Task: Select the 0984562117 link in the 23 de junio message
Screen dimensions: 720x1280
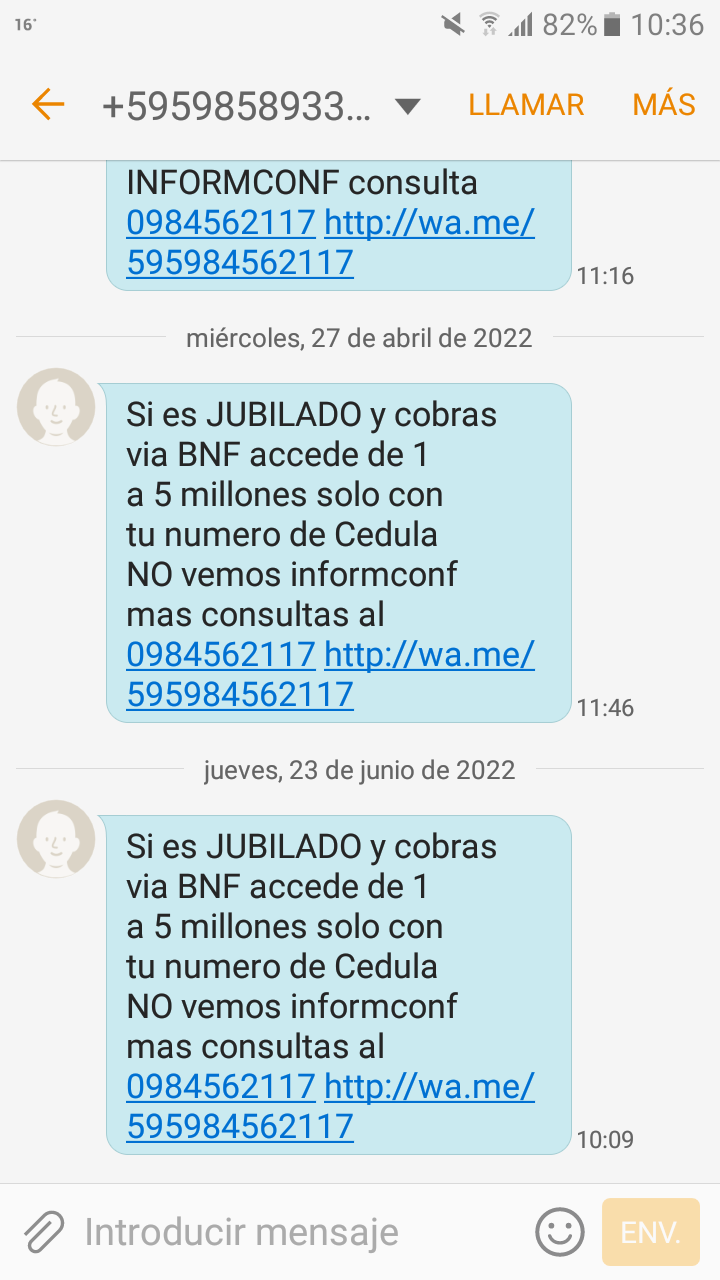Action: point(221,1087)
